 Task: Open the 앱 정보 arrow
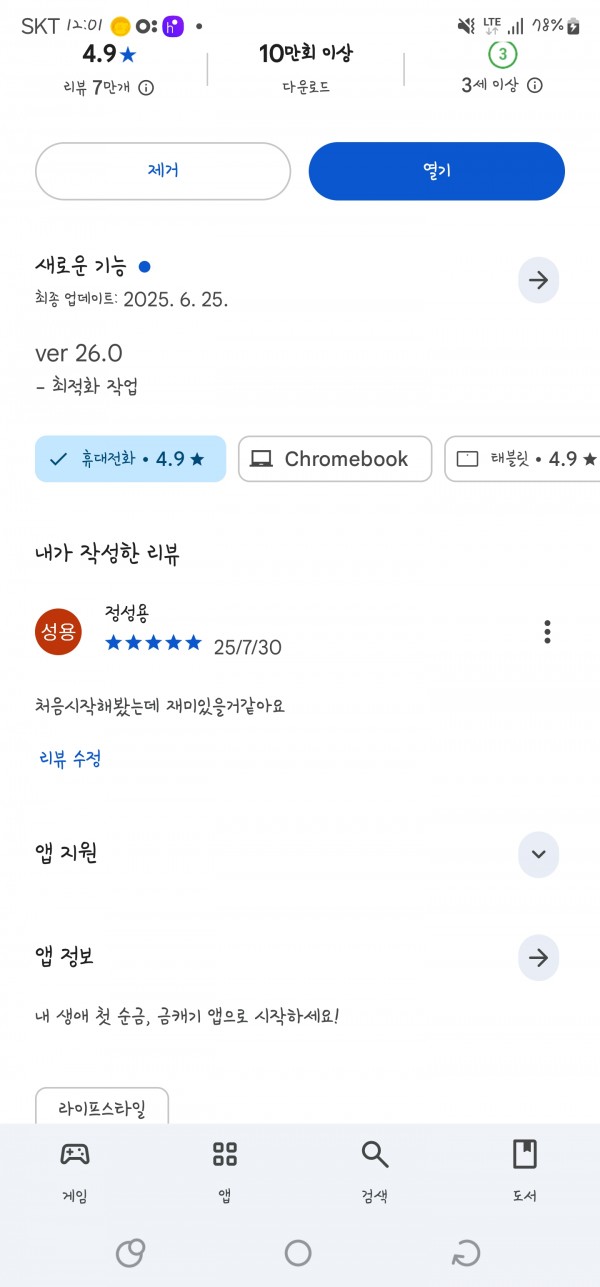click(538, 958)
